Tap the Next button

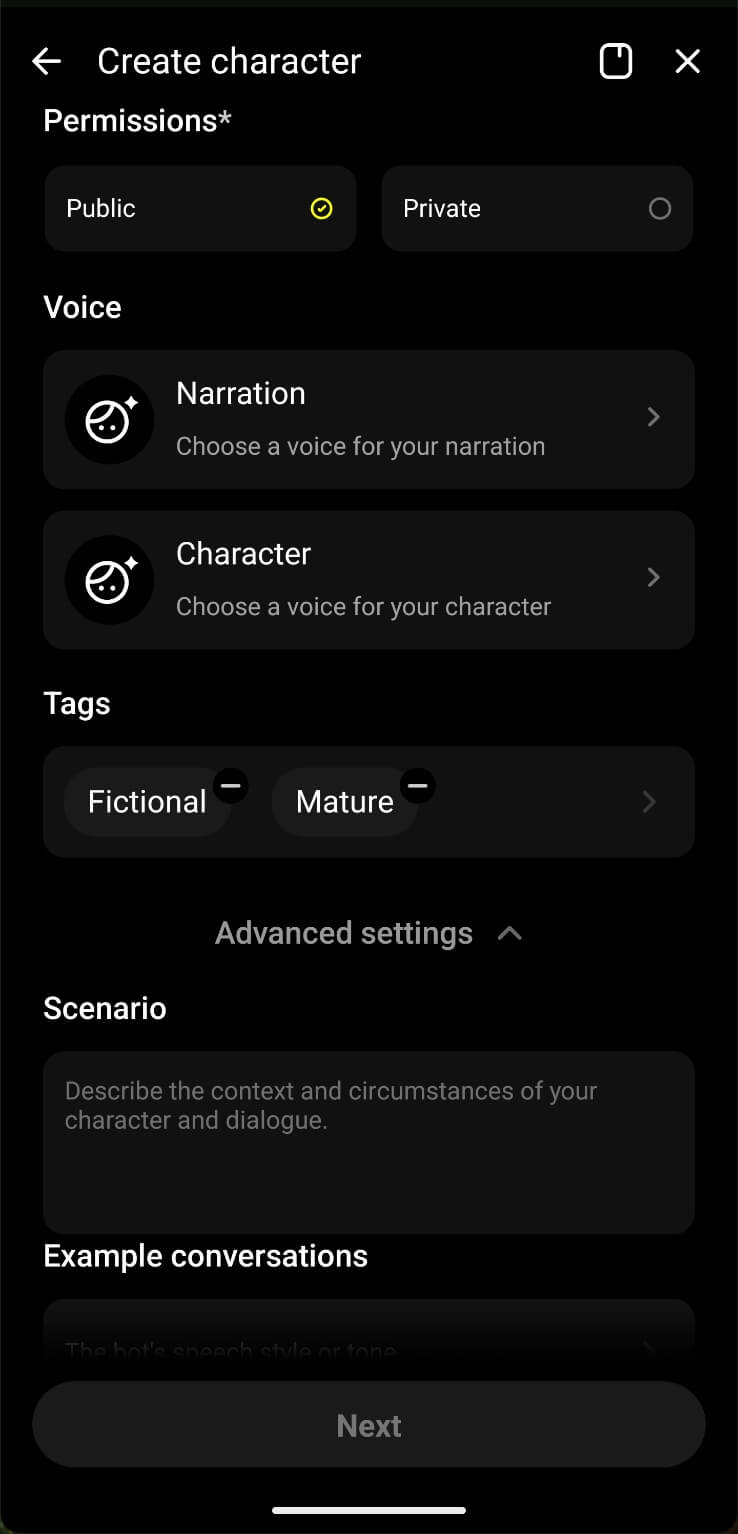pos(368,1426)
